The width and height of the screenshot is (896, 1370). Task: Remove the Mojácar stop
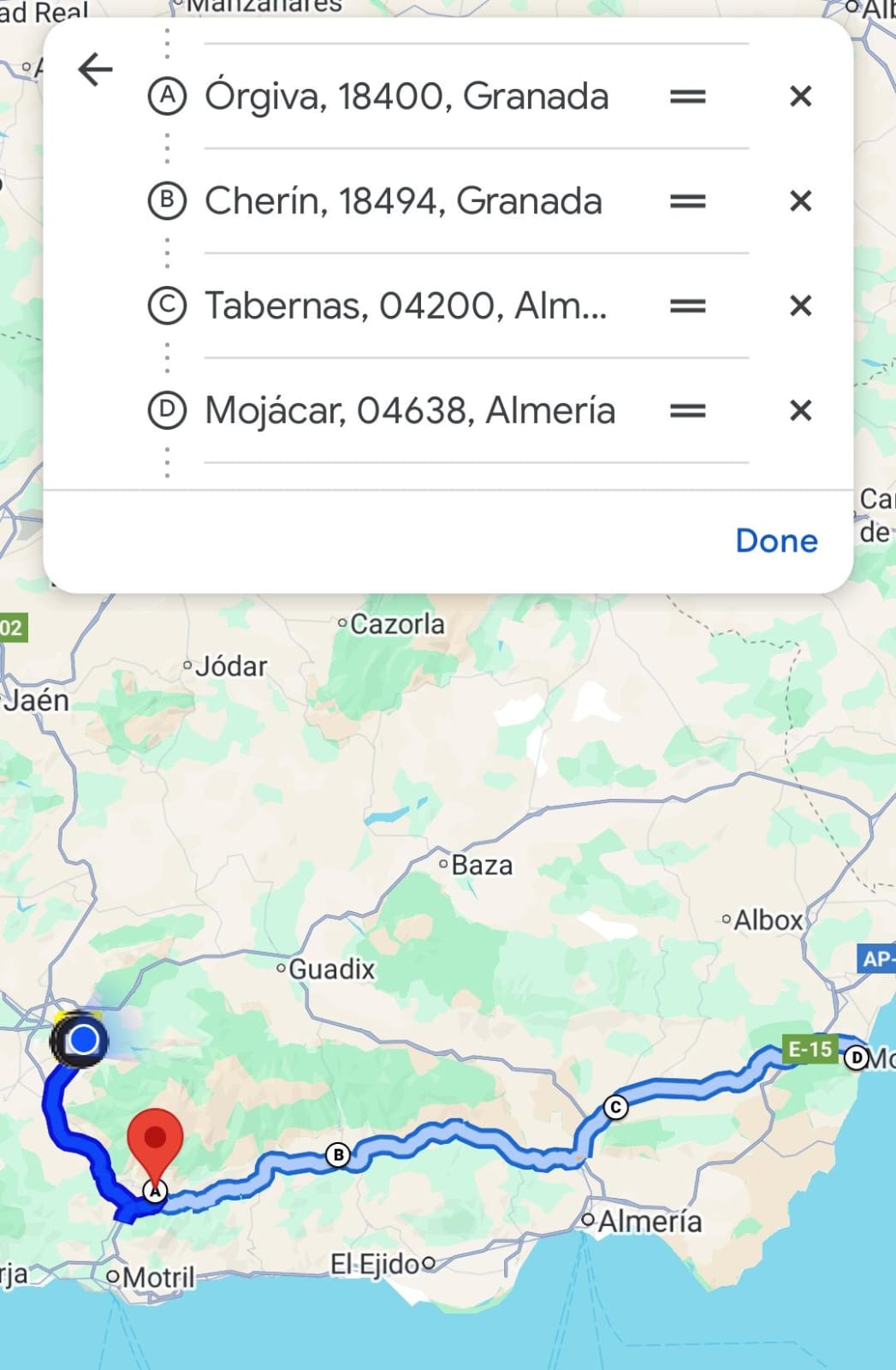(x=800, y=411)
